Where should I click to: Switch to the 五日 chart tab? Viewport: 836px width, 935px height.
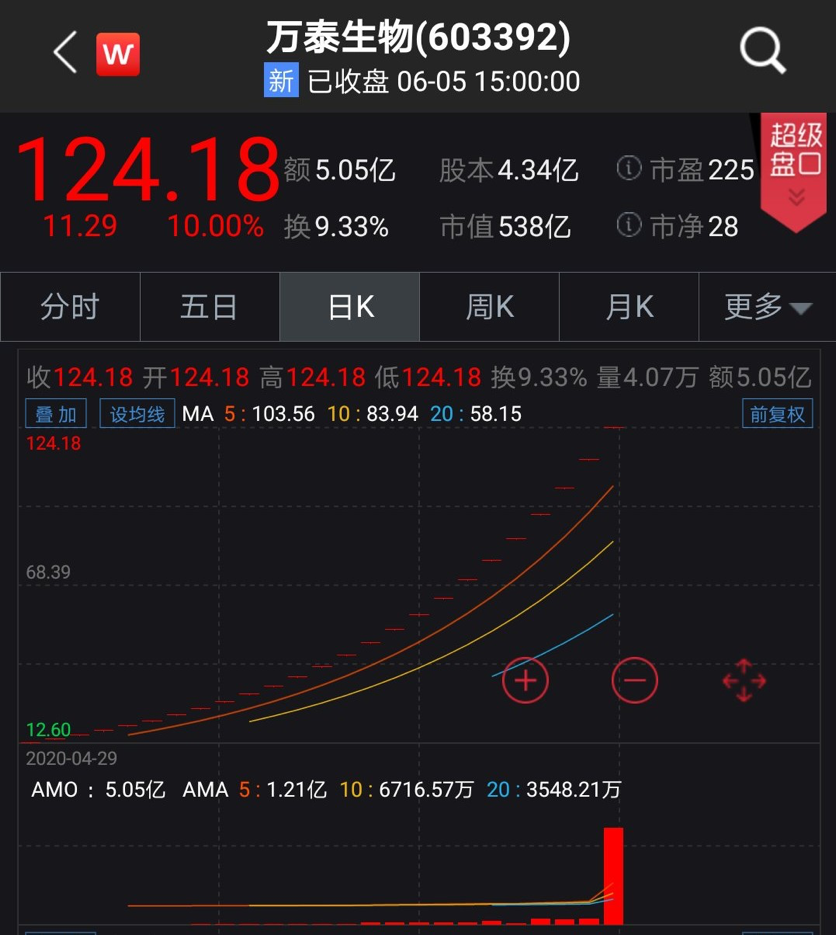click(x=209, y=307)
